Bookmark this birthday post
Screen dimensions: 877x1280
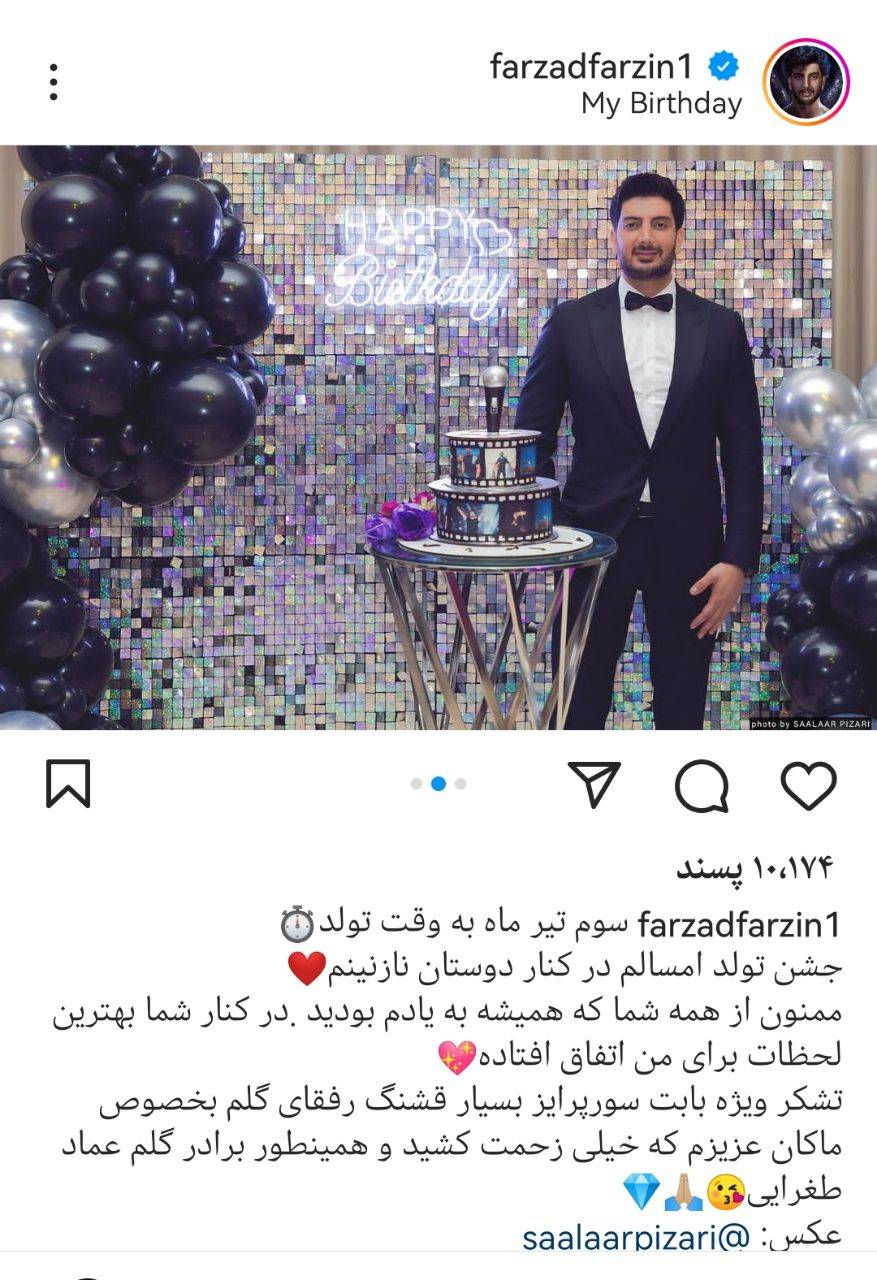[x=68, y=784]
